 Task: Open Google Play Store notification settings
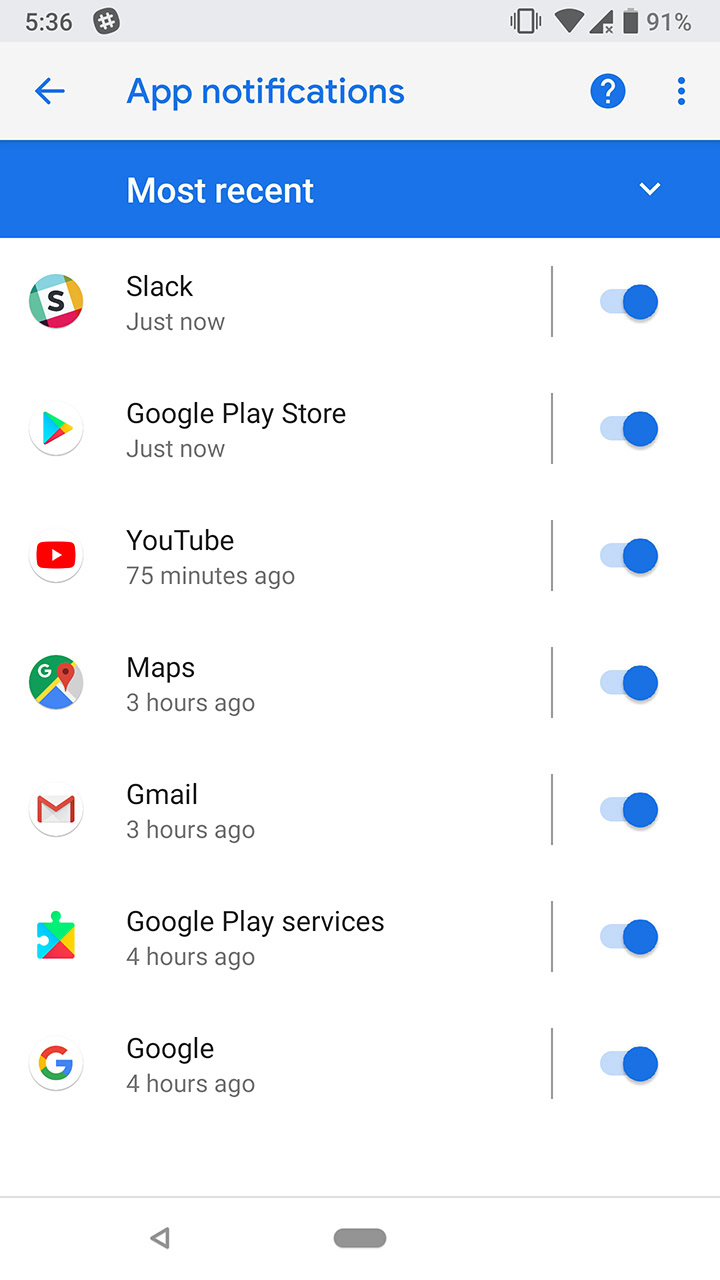[x=280, y=429]
